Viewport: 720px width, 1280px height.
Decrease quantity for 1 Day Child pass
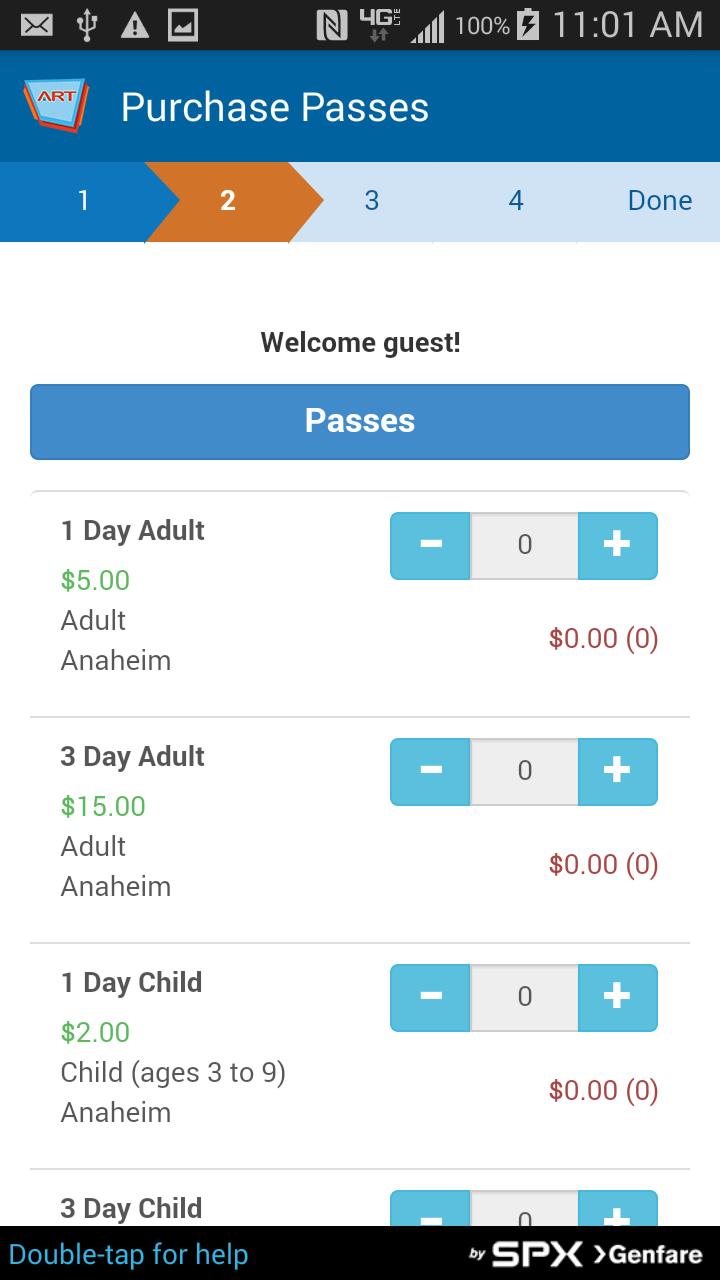pyautogui.click(x=430, y=997)
